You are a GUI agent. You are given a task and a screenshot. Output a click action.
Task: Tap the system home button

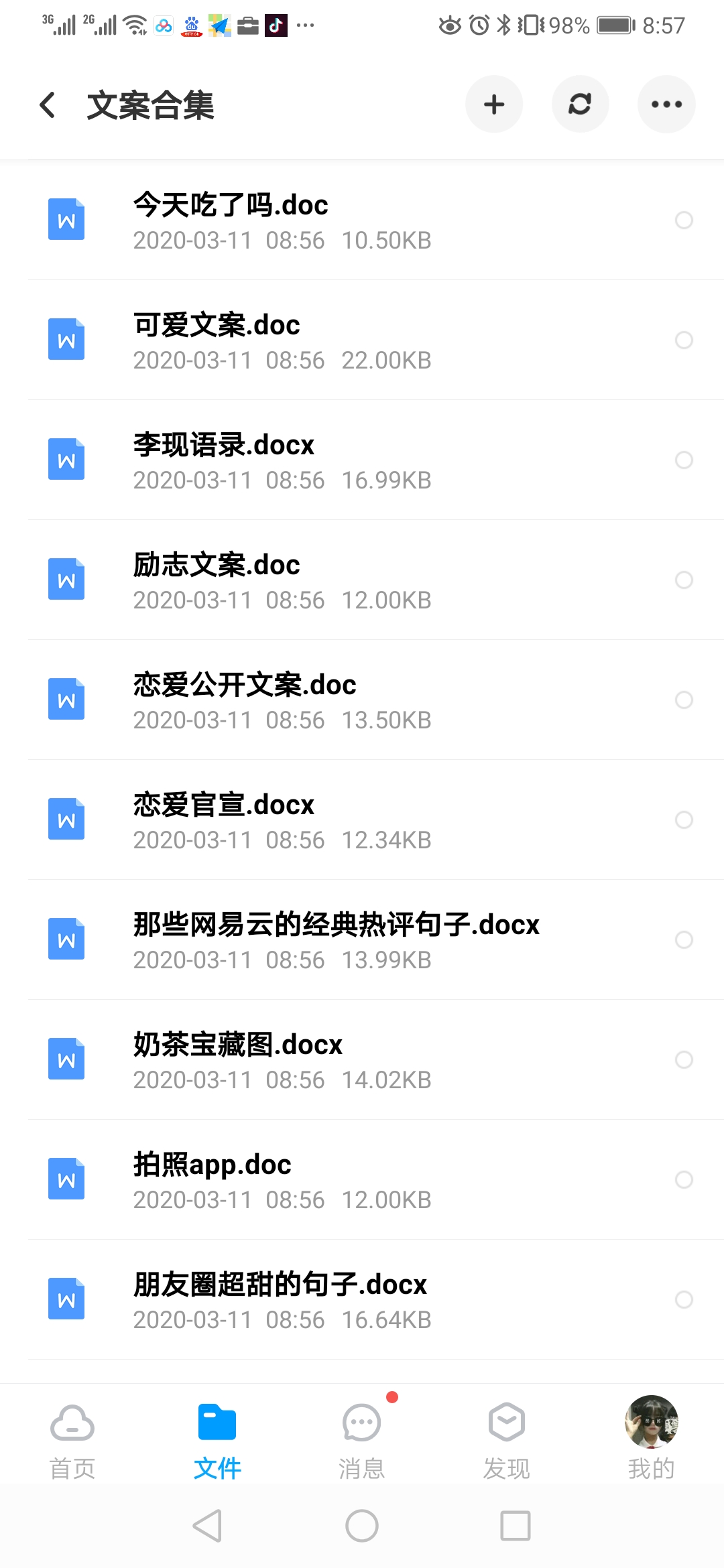(x=362, y=1526)
